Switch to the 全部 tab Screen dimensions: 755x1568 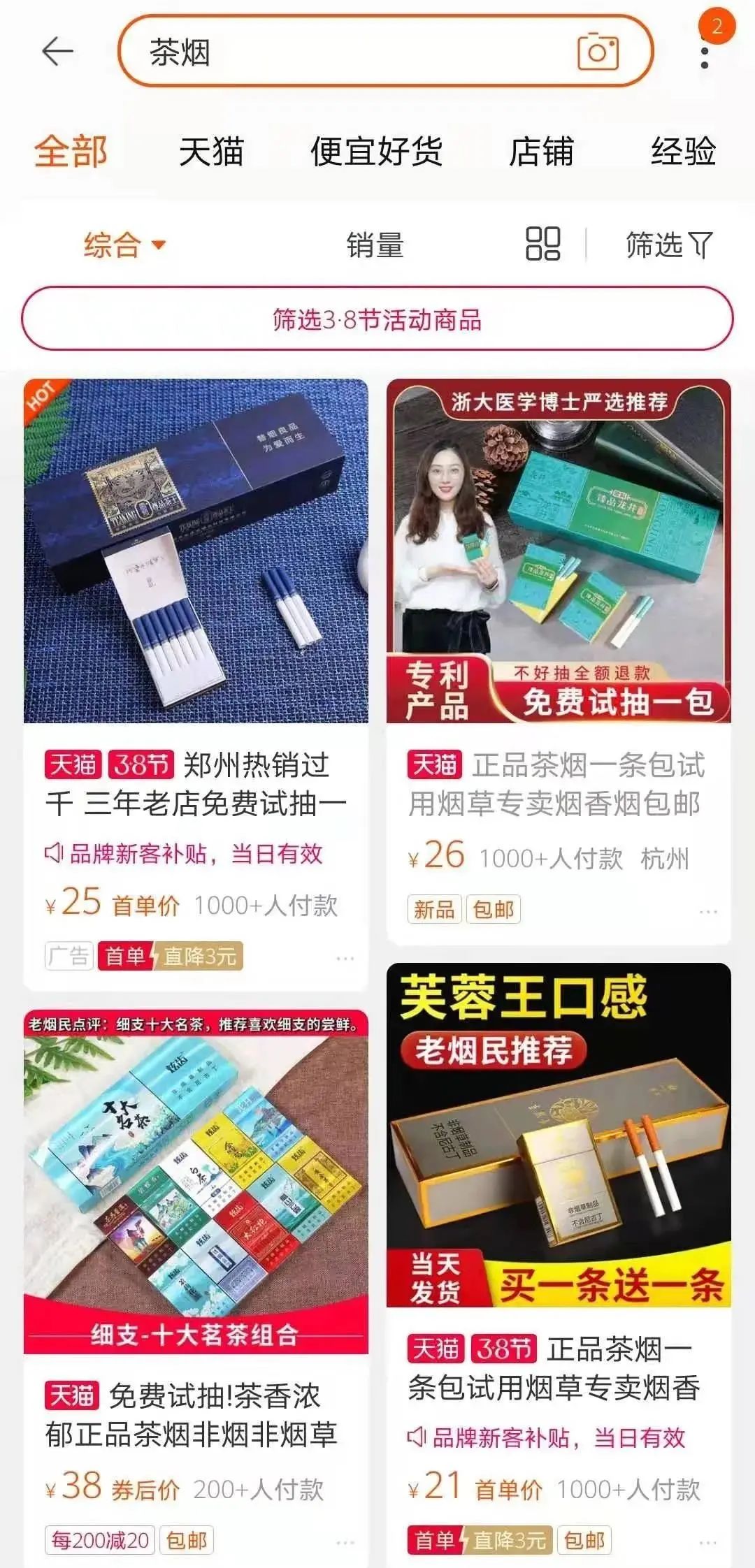click(x=71, y=152)
